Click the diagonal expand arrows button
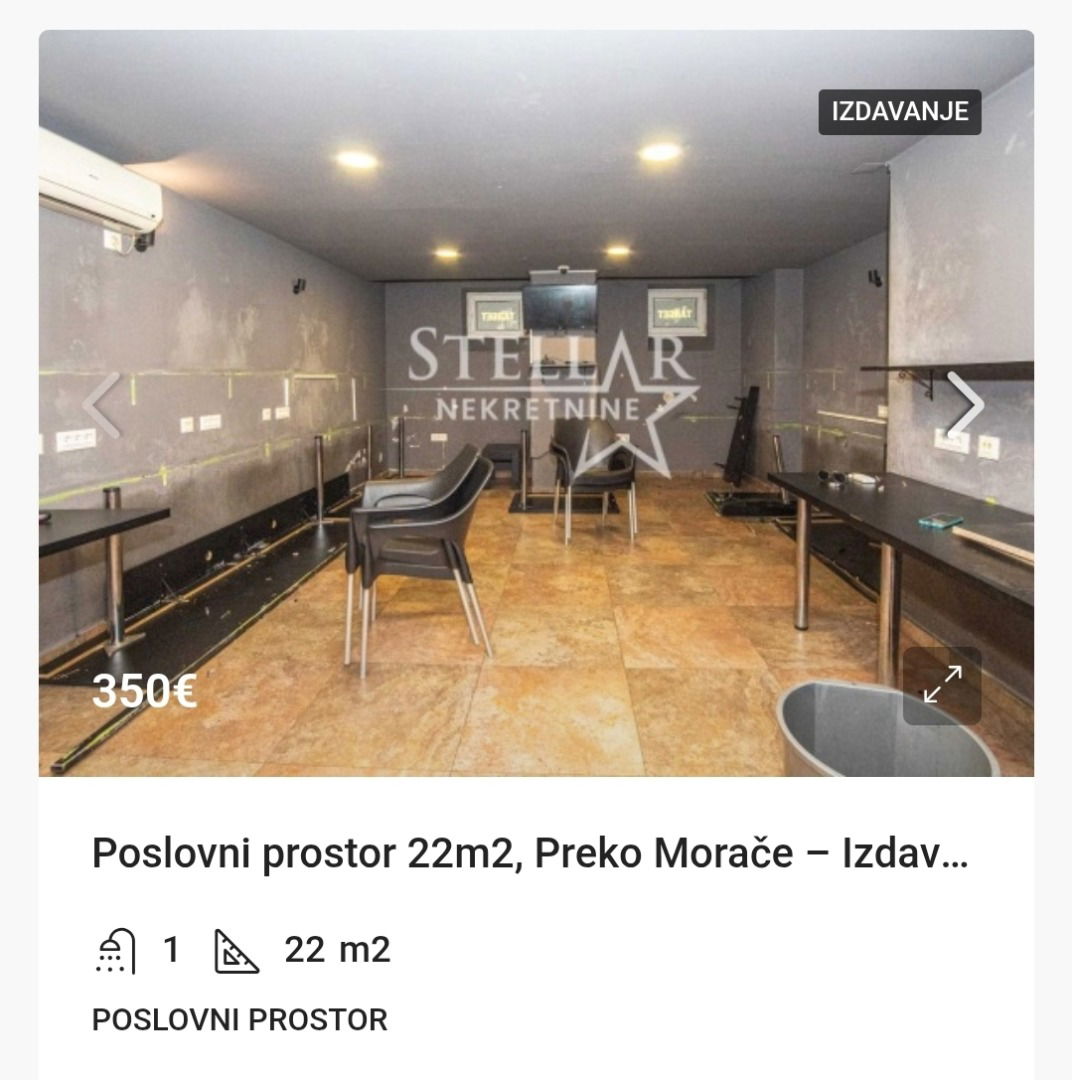 (x=941, y=686)
